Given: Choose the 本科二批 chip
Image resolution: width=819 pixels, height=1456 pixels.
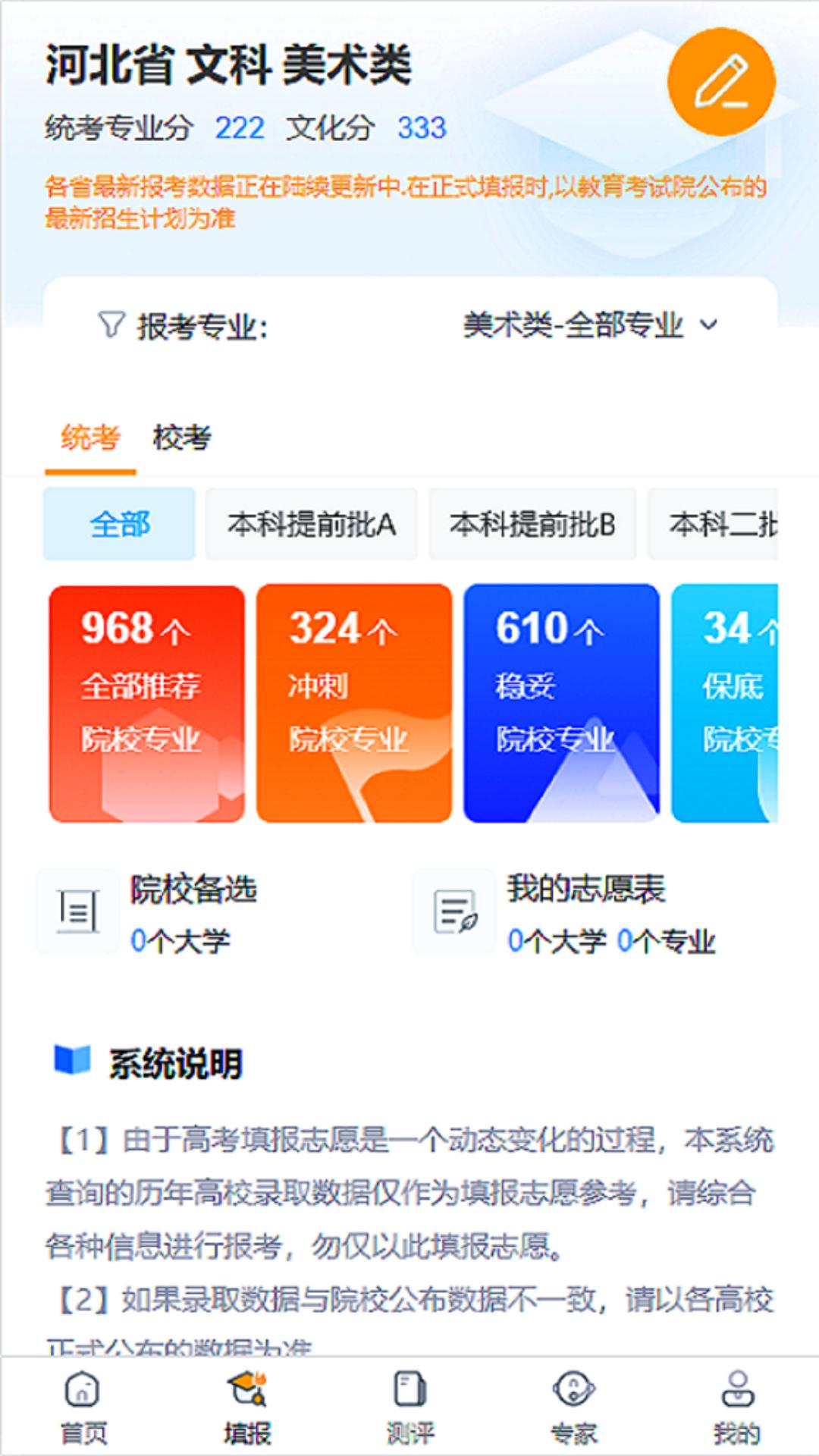Looking at the screenshot, I should click(713, 524).
